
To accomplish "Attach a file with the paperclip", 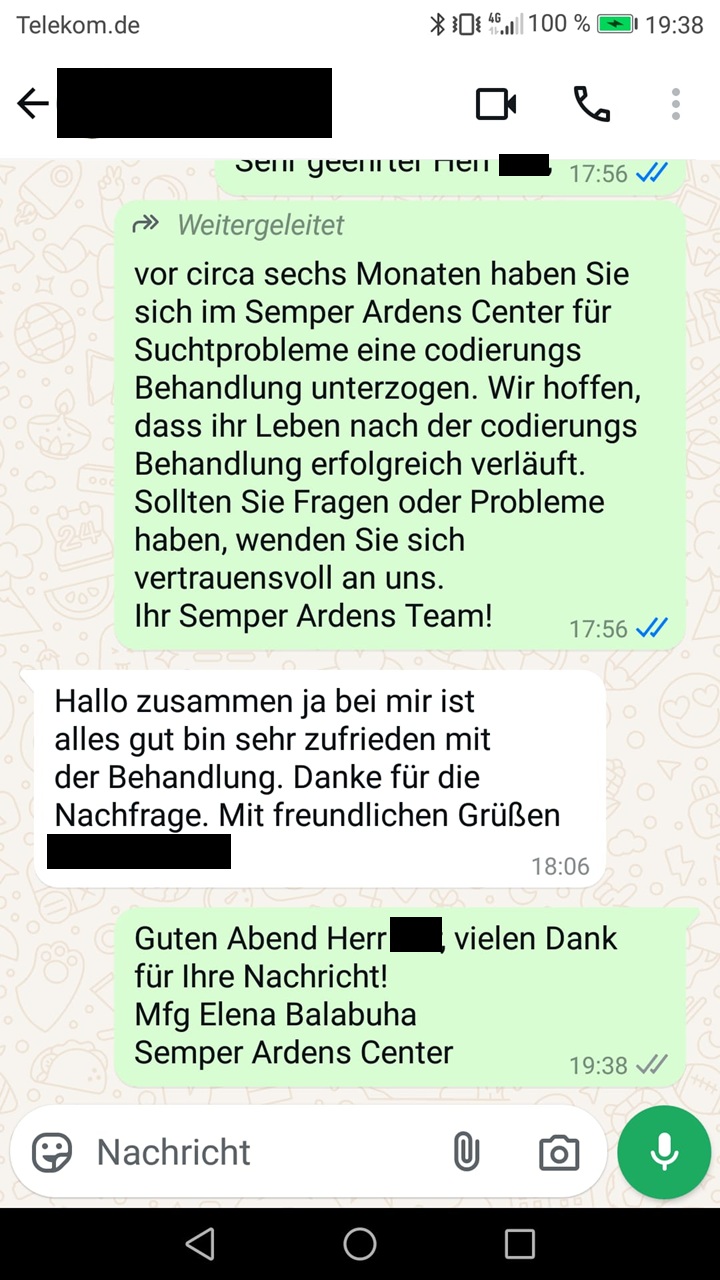I will 466,1153.
